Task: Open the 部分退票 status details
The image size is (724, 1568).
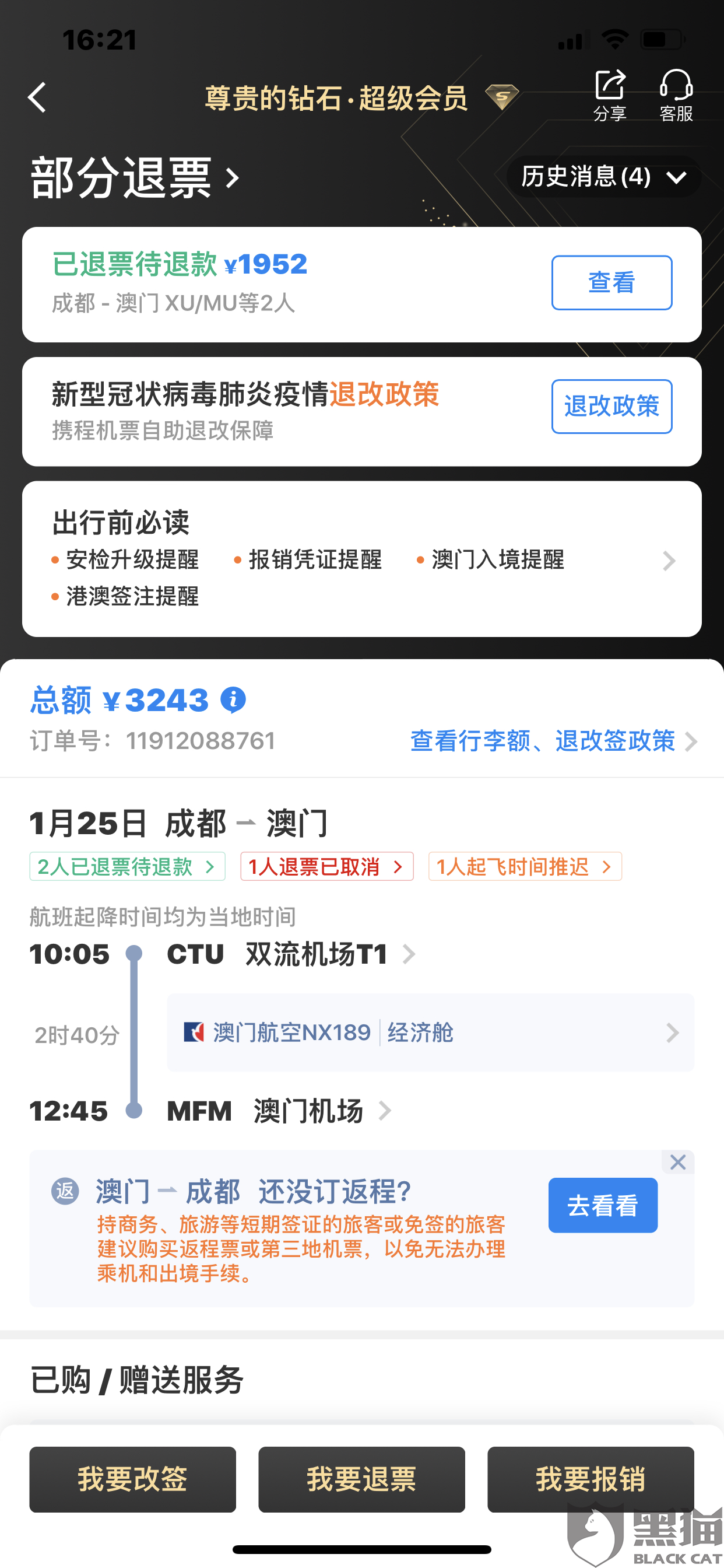Action: (x=135, y=178)
